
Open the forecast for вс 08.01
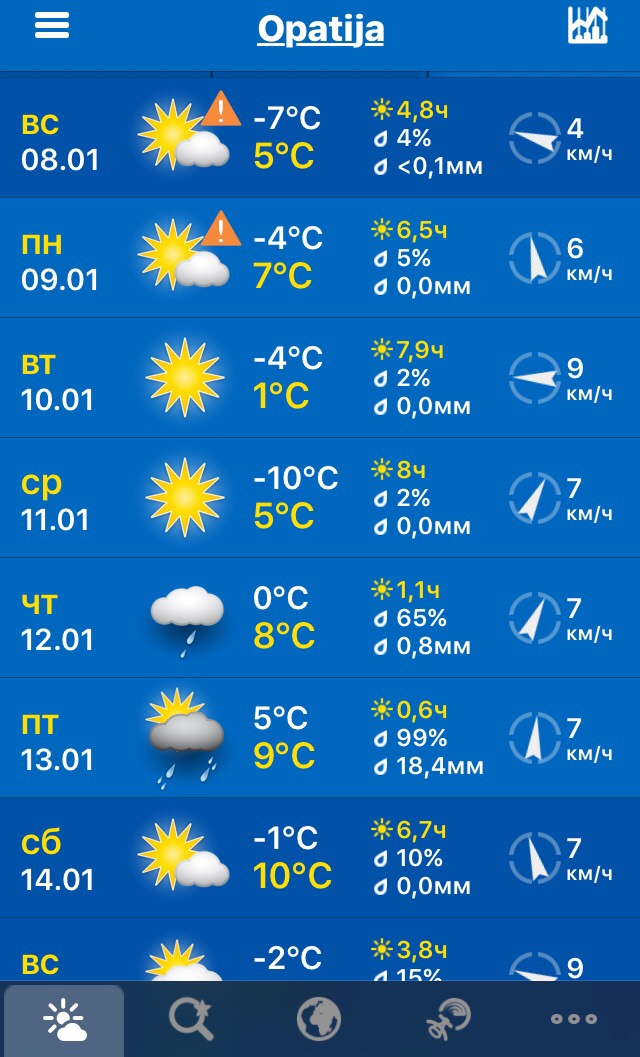[320, 138]
